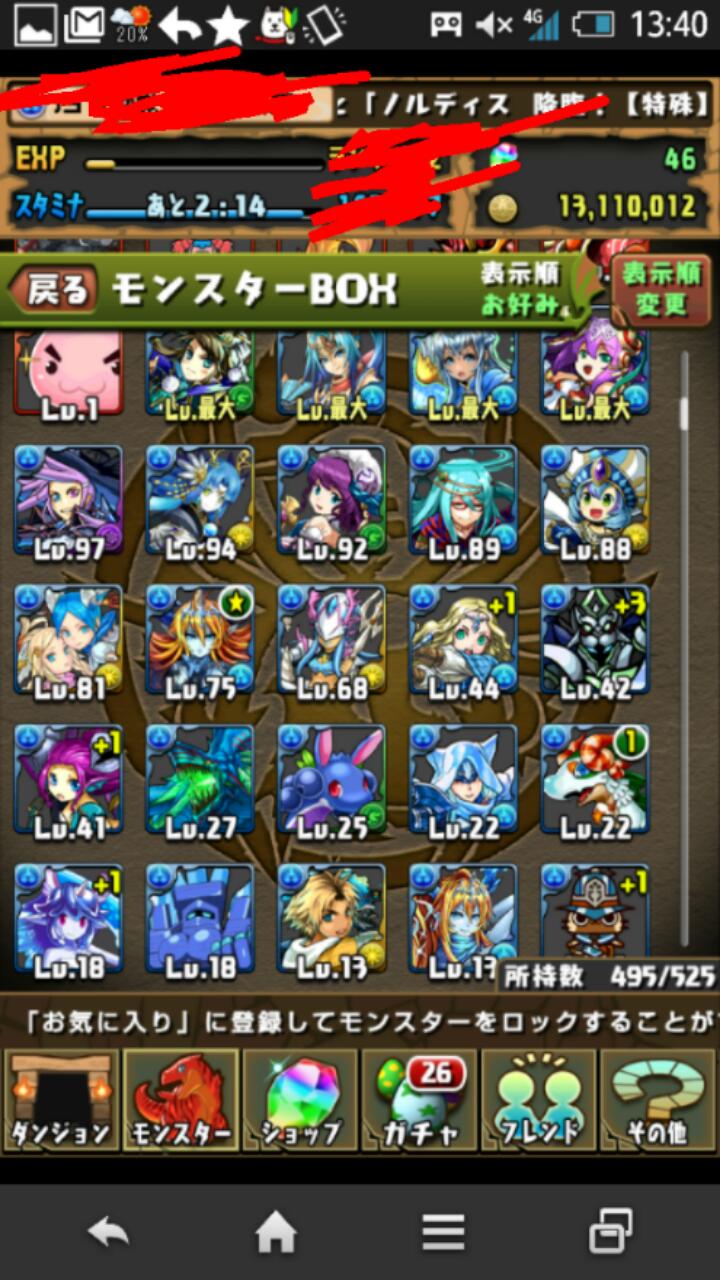Open the ショップ tab
The image size is (720, 1280).
300,1100
